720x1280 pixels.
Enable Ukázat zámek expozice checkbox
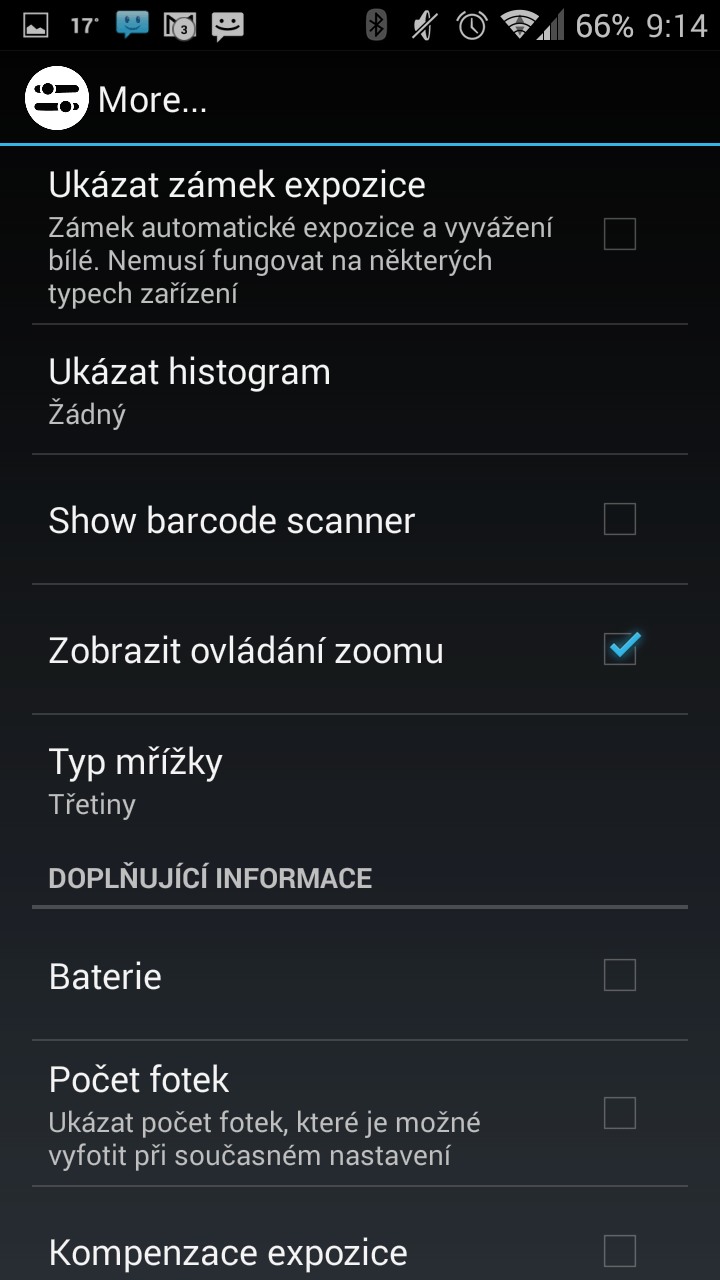[620, 235]
